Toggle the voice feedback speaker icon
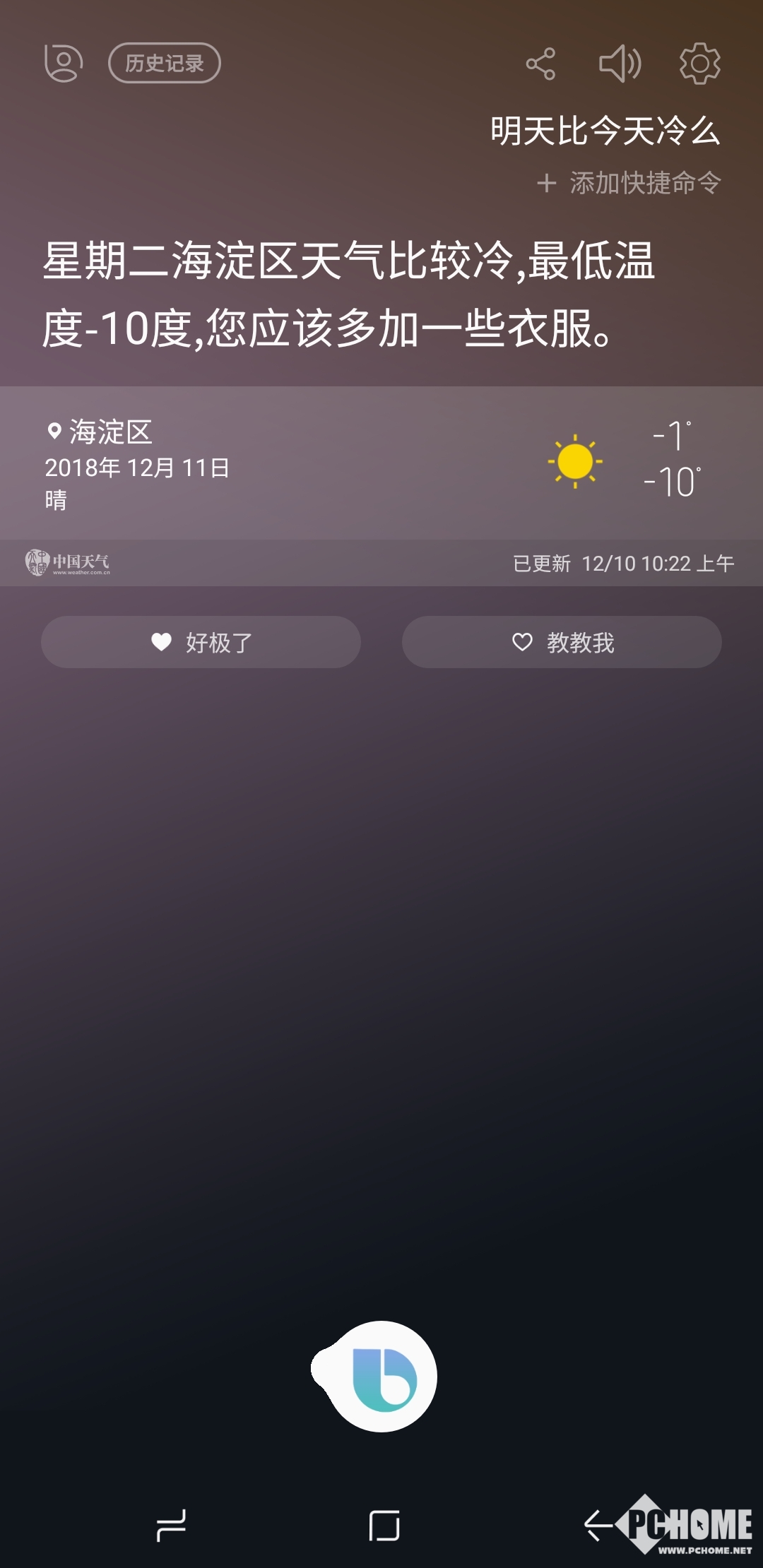Viewport: 763px width, 1568px height. coord(620,64)
